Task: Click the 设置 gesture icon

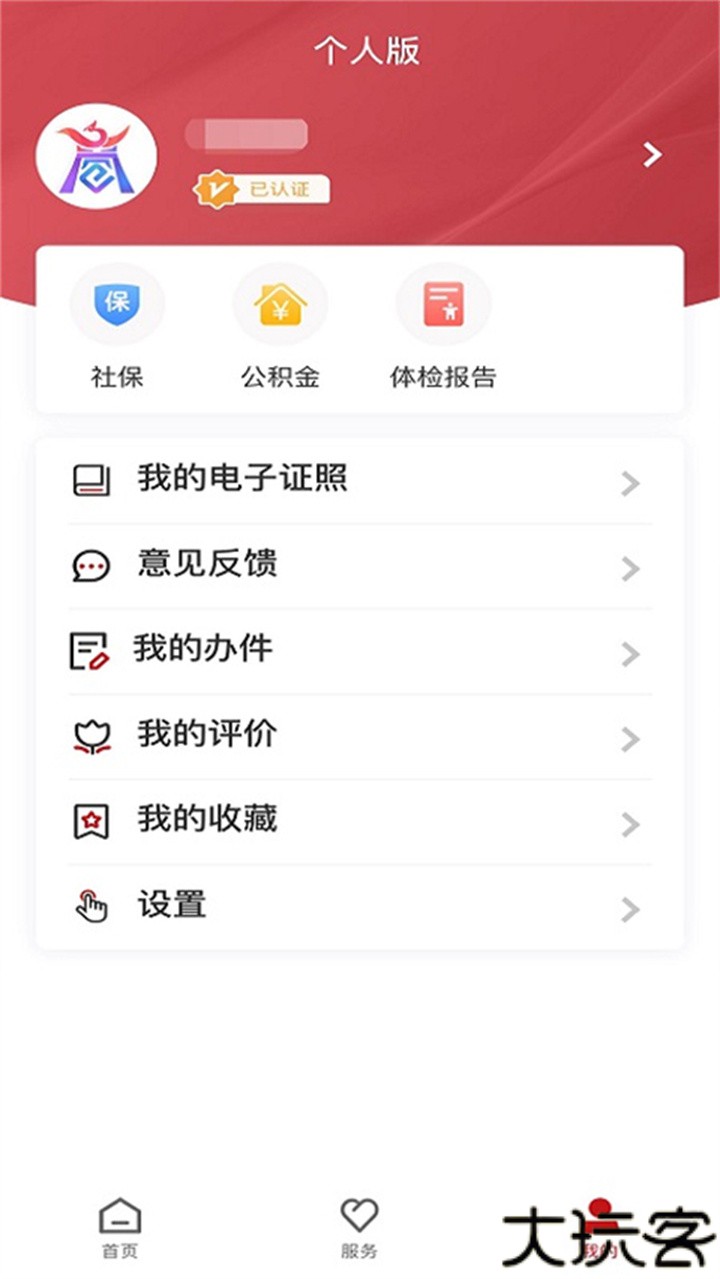Action: pos(92,906)
